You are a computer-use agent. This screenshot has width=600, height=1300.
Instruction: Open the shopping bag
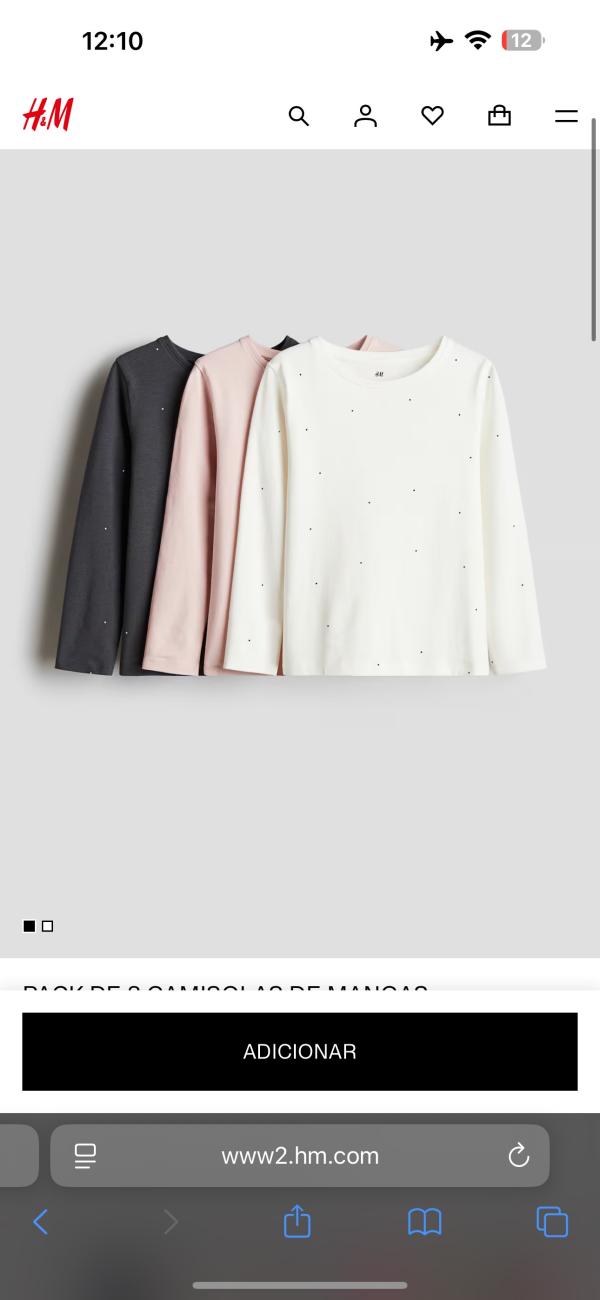pyautogui.click(x=499, y=116)
